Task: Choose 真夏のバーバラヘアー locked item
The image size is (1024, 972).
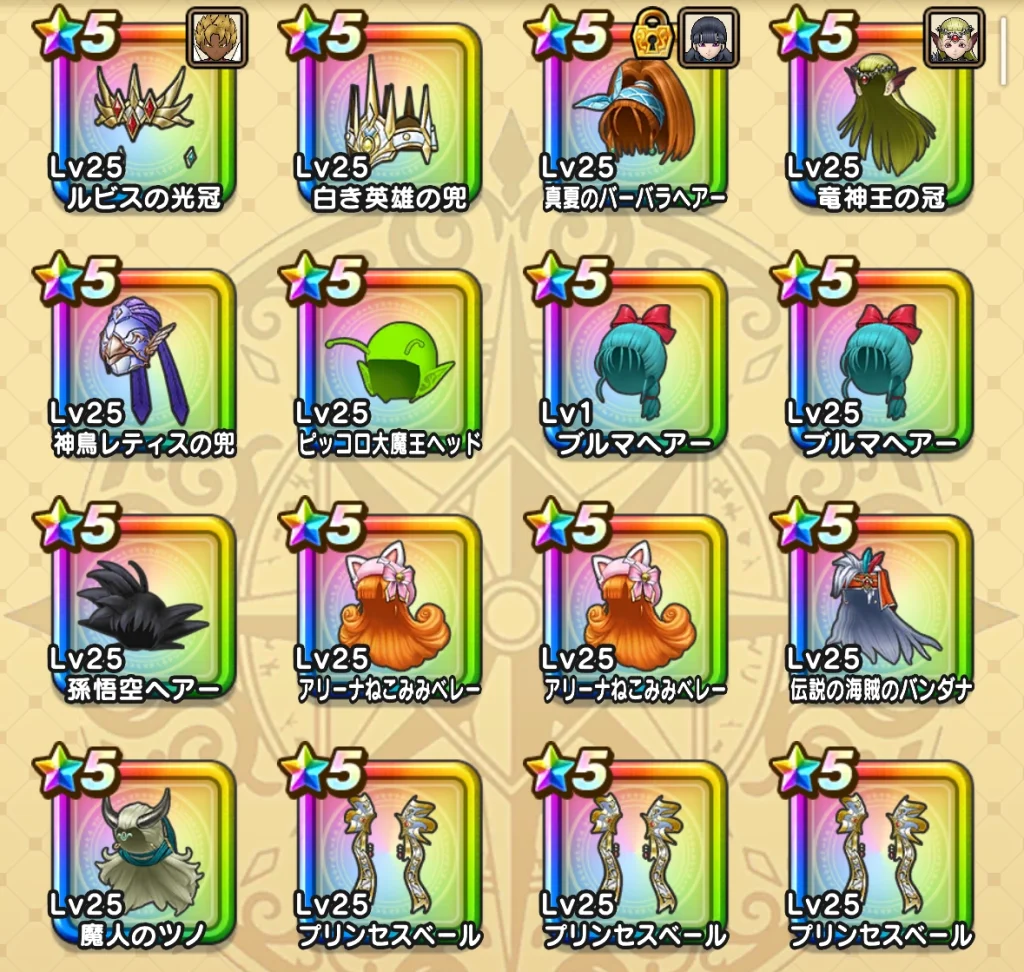Action: pyautogui.click(x=634, y=120)
